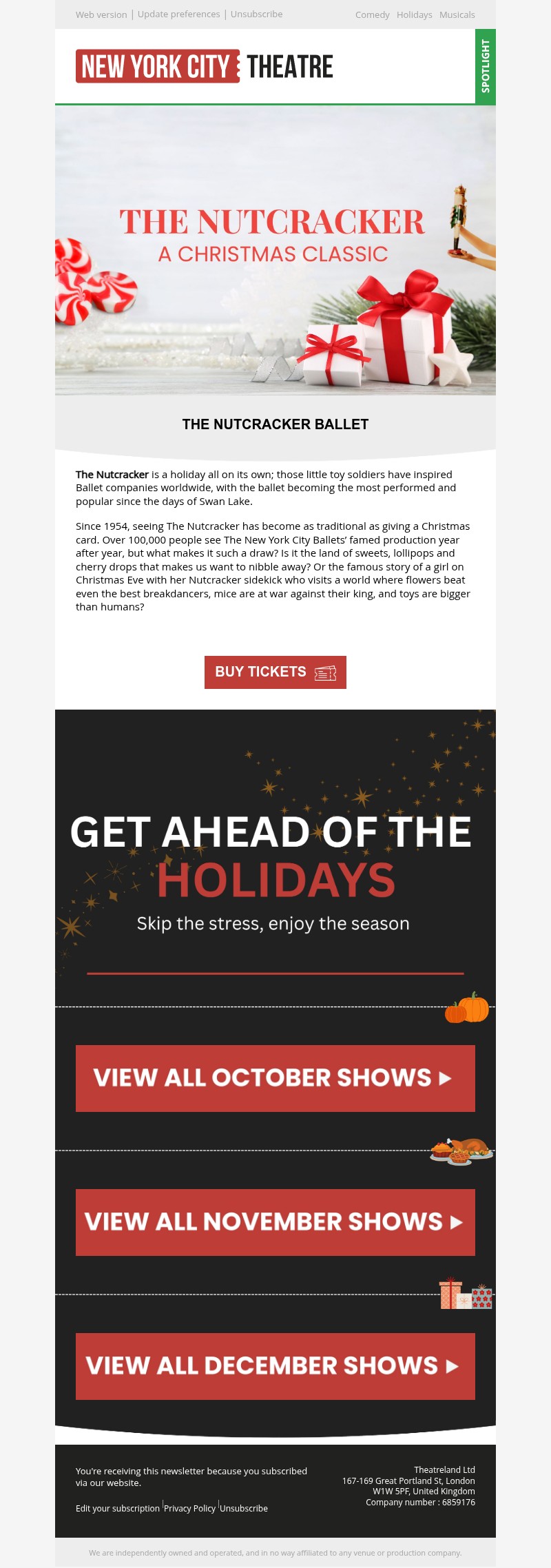Edit your subscription in the footer
This screenshot has height=1568, width=551.
[118, 1508]
